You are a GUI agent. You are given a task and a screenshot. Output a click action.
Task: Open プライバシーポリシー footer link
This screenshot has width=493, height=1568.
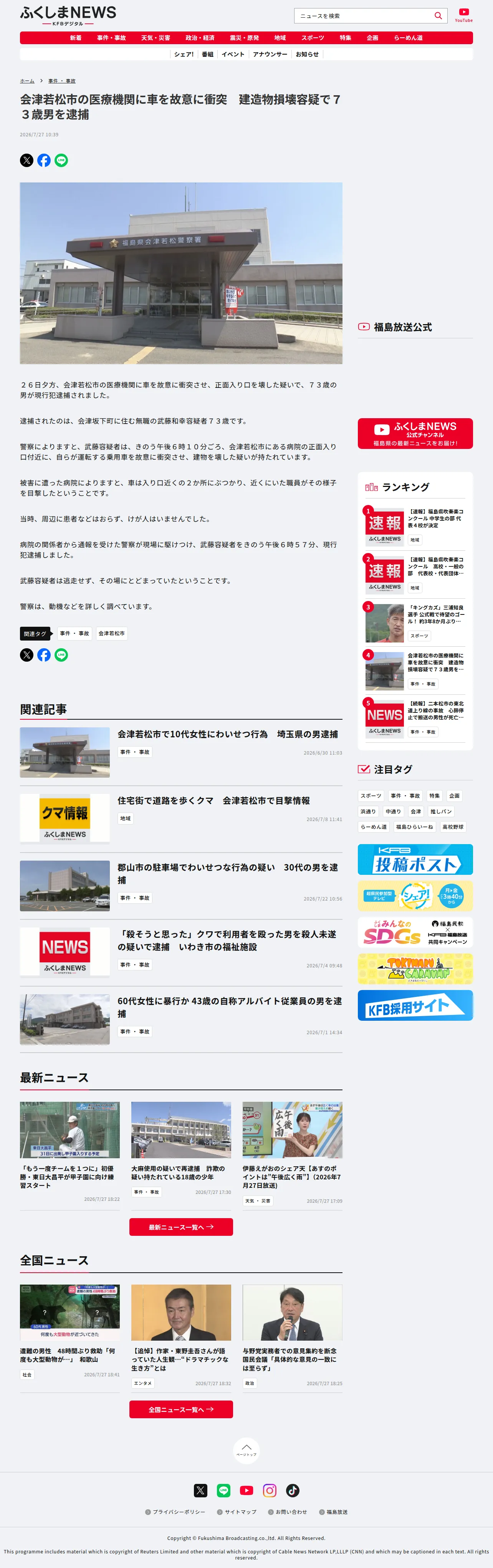[x=175, y=1512]
